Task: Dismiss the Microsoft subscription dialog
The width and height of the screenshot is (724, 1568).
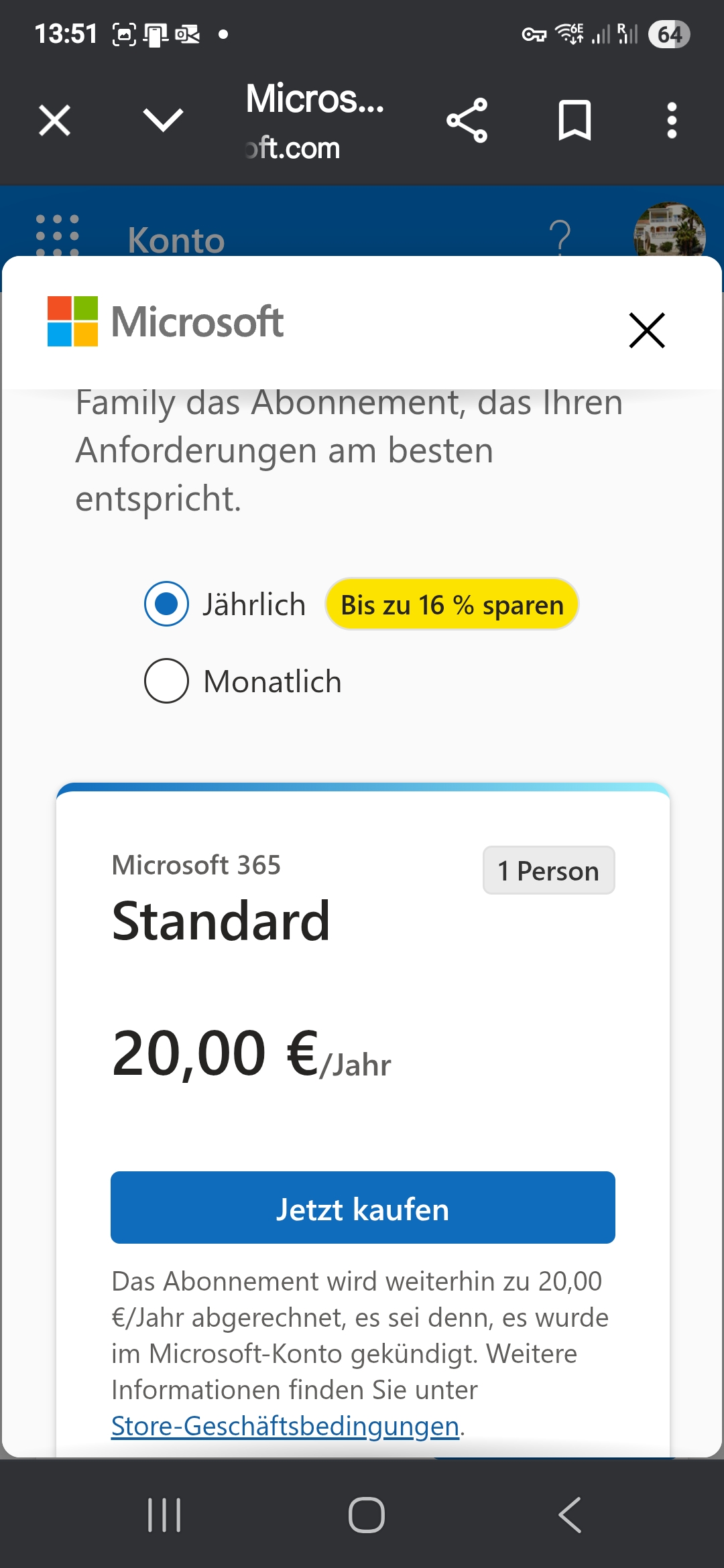Action: pyautogui.click(x=646, y=330)
